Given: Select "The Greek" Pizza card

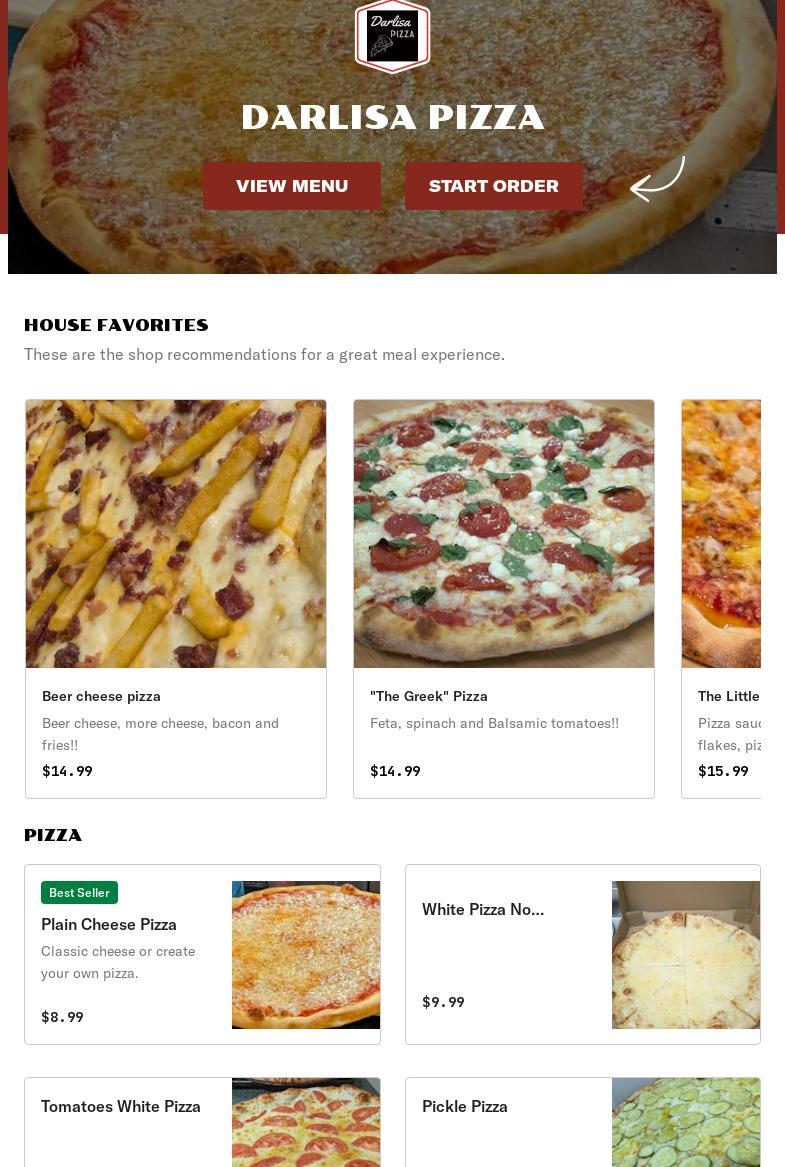Looking at the screenshot, I should pyautogui.click(x=503, y=598).
